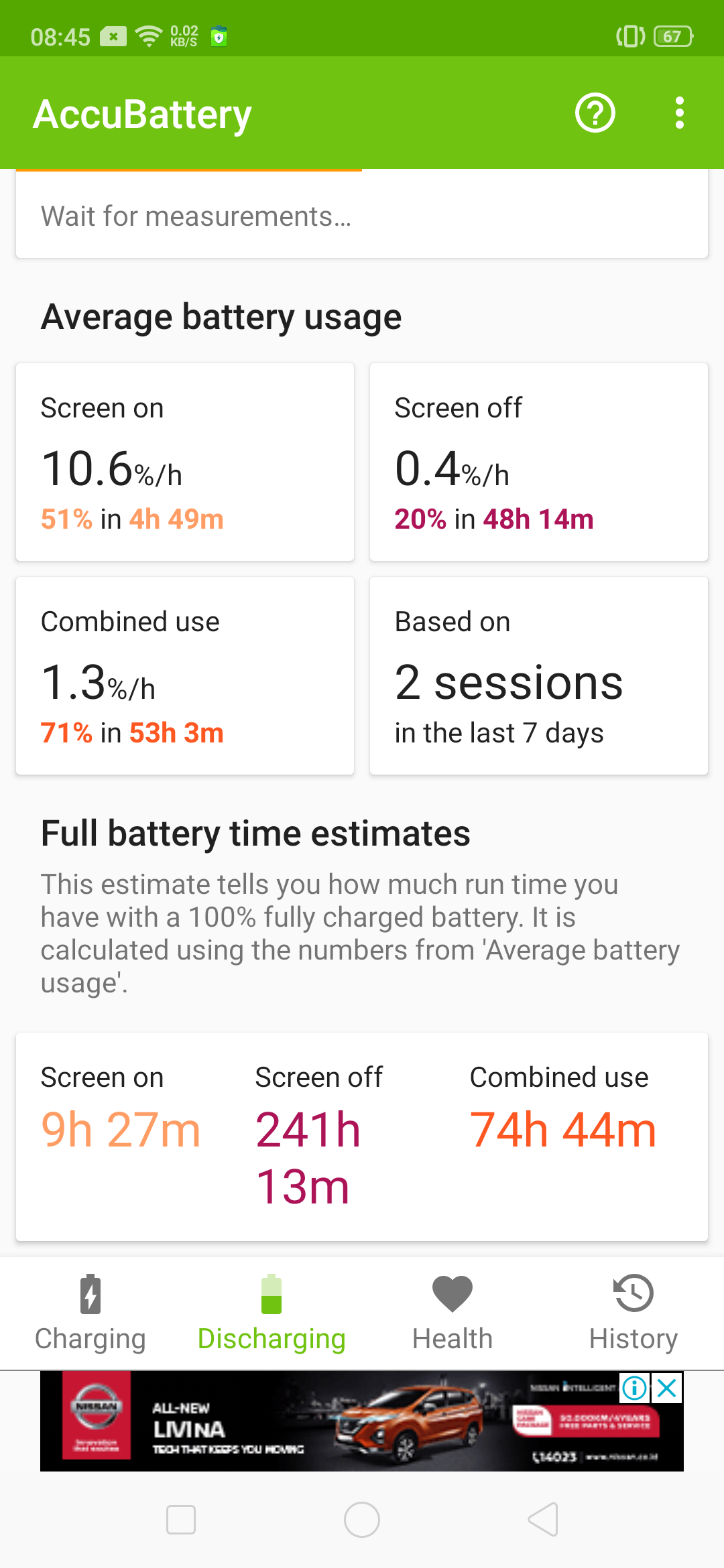The height and width of the screenshot is (1568, 724).
Task: Open the History tab
Action: 633,1313
